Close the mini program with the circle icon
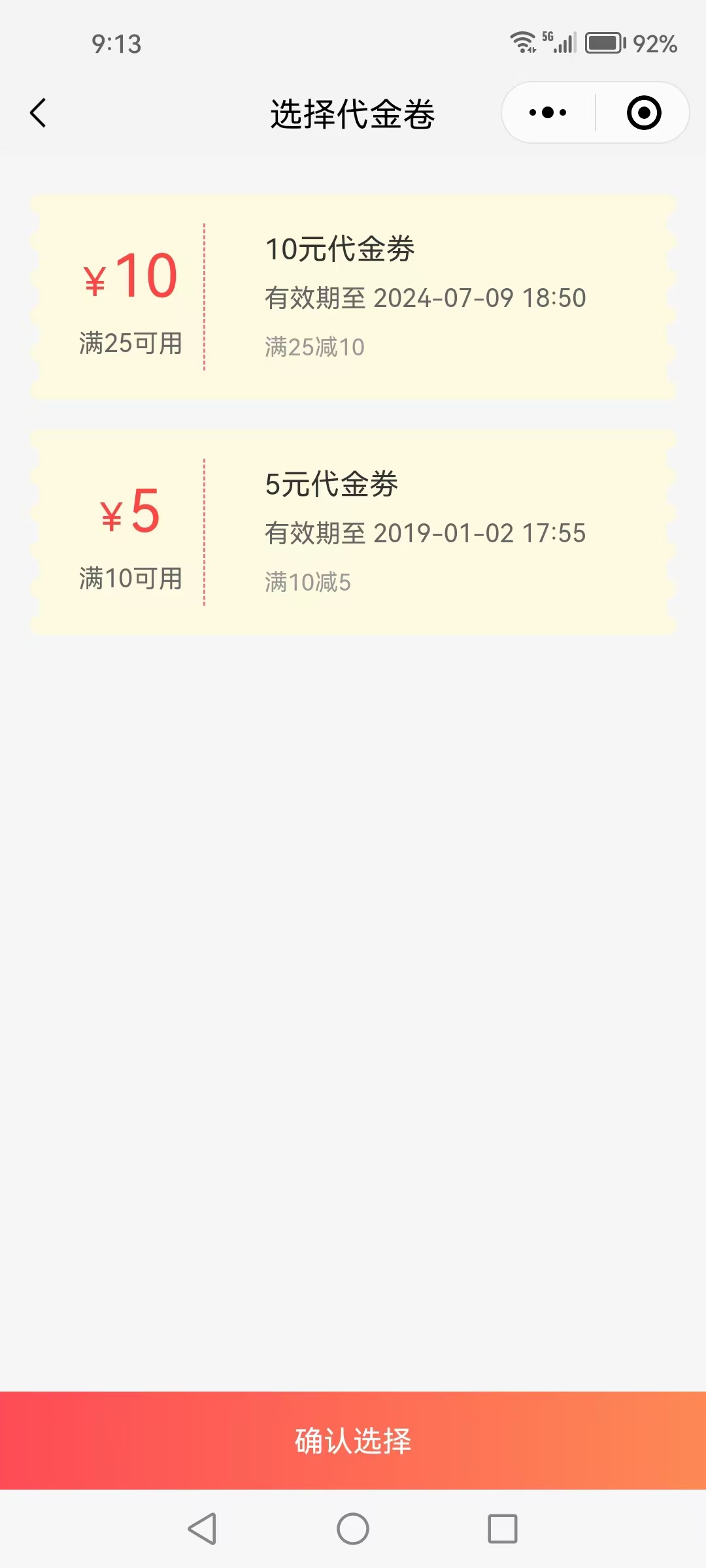The width and height of the screenshot is (706, 1568). point(644,113)
